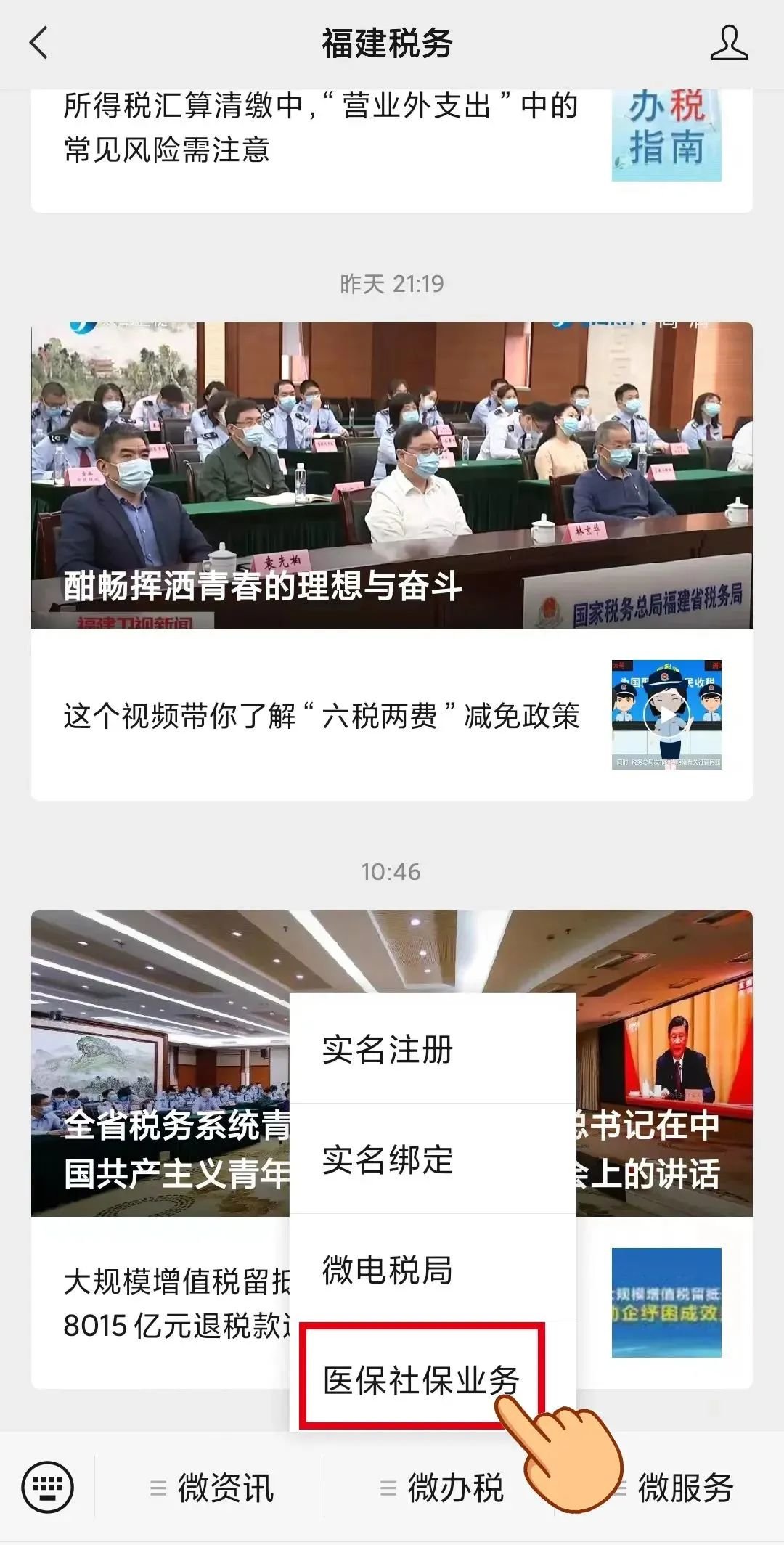Open the 微办税 menu
Image resolution: width=784 pixels, height=1545 pixels.
point(441,1488)
